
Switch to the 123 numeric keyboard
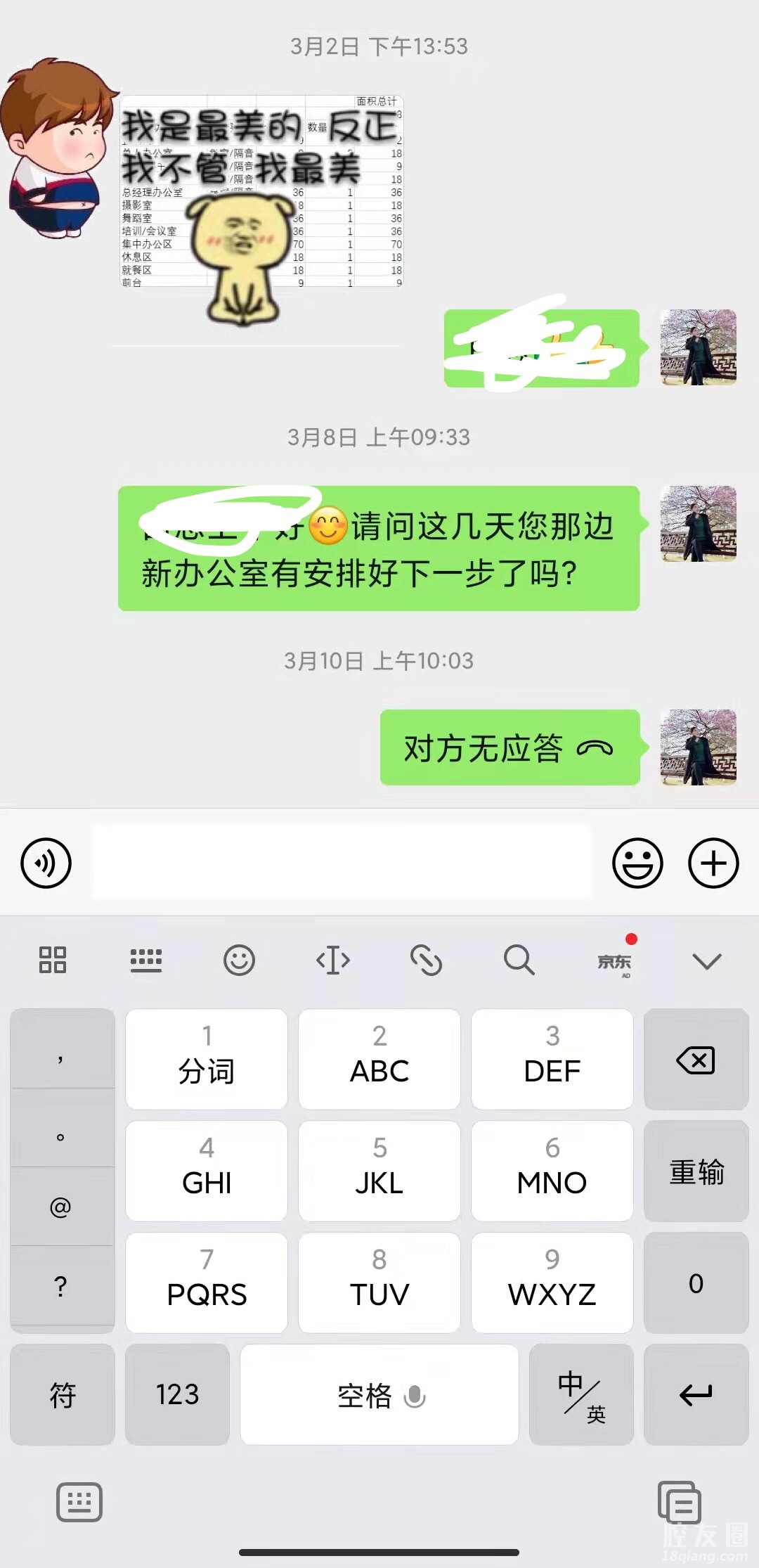(177, 1395)
